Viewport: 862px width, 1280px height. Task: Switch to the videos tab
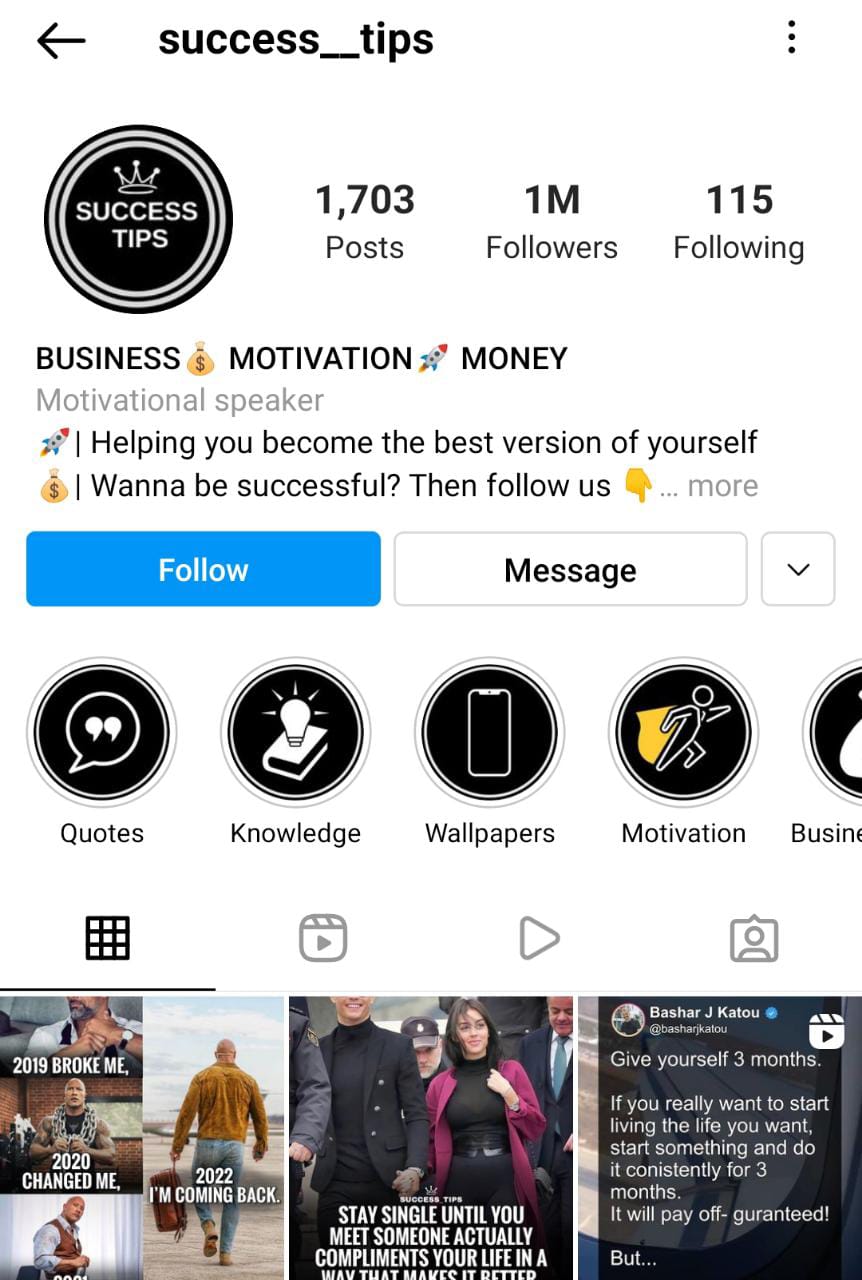pos(538,938)
